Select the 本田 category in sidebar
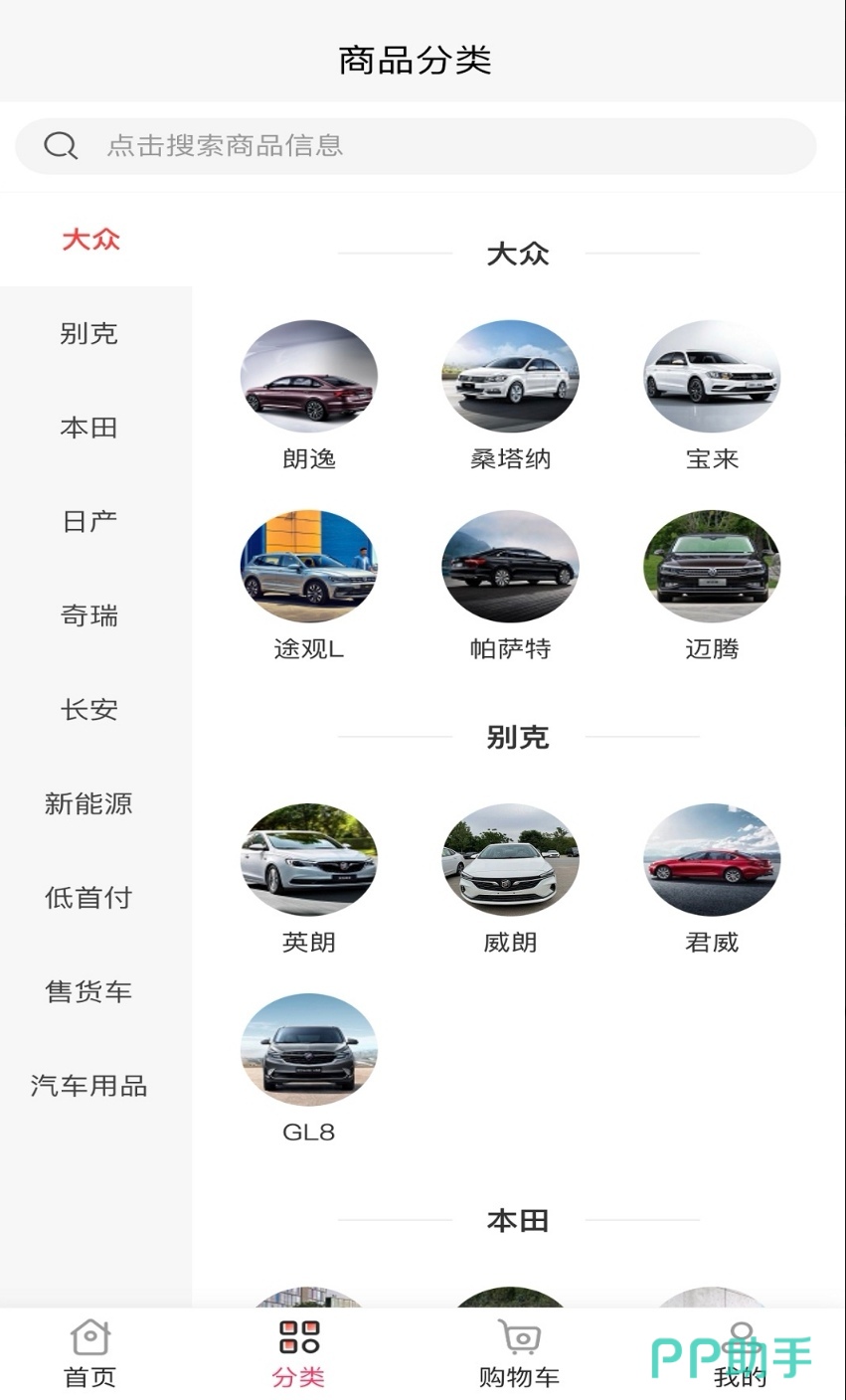This screenshot has height=1400, width=846. (89, 428)
